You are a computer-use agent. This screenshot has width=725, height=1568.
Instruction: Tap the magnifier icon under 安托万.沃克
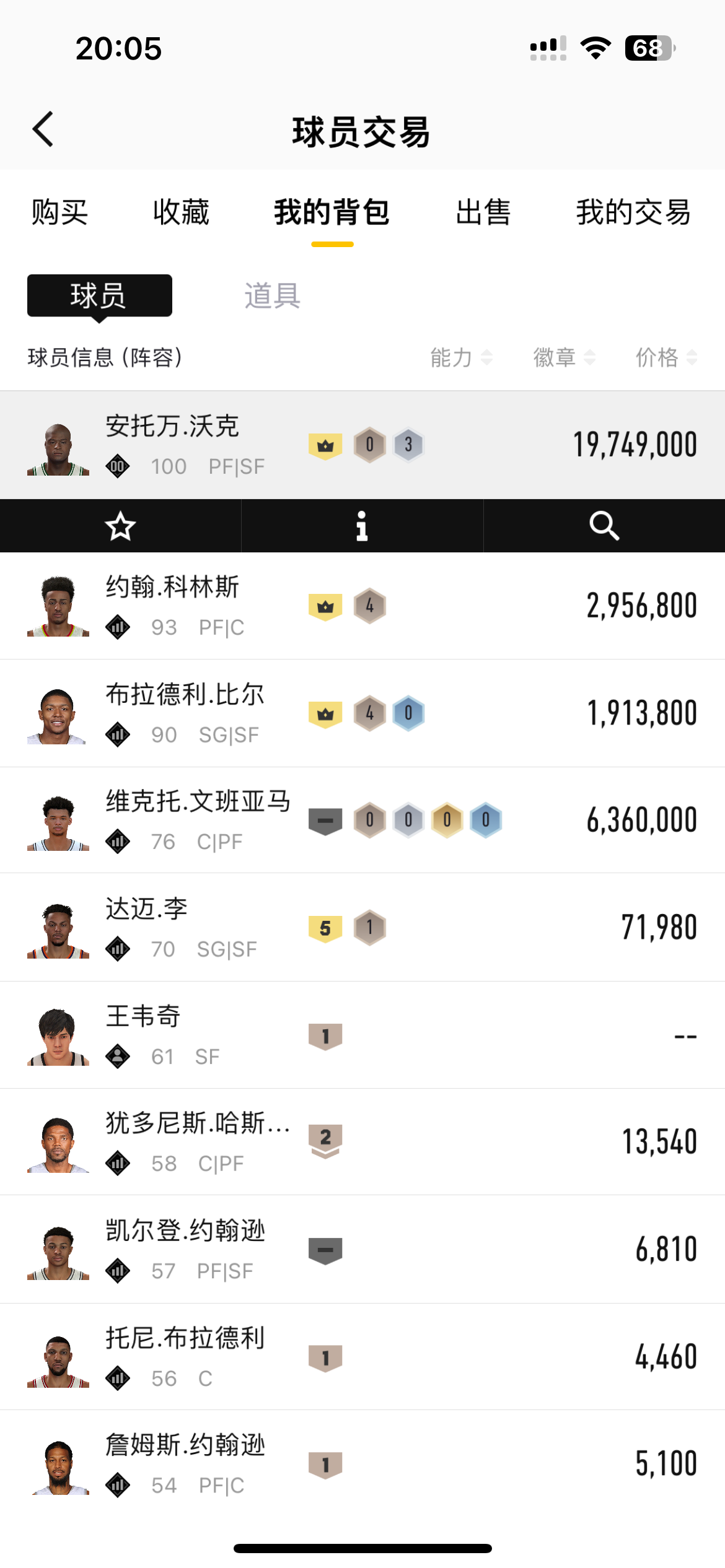[x=604, y=526]
